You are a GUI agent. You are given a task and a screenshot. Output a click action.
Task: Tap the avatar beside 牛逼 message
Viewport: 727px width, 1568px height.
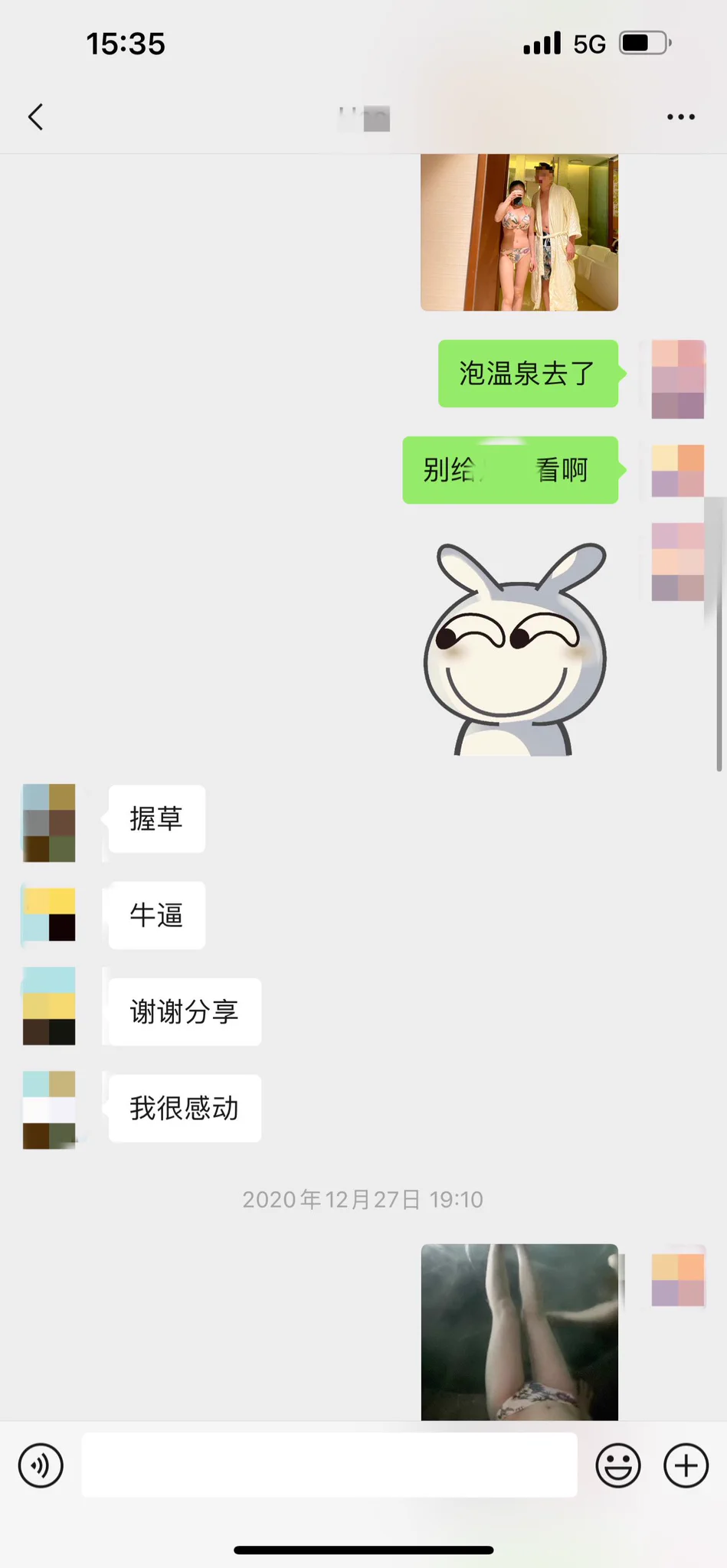click(49, 914)
